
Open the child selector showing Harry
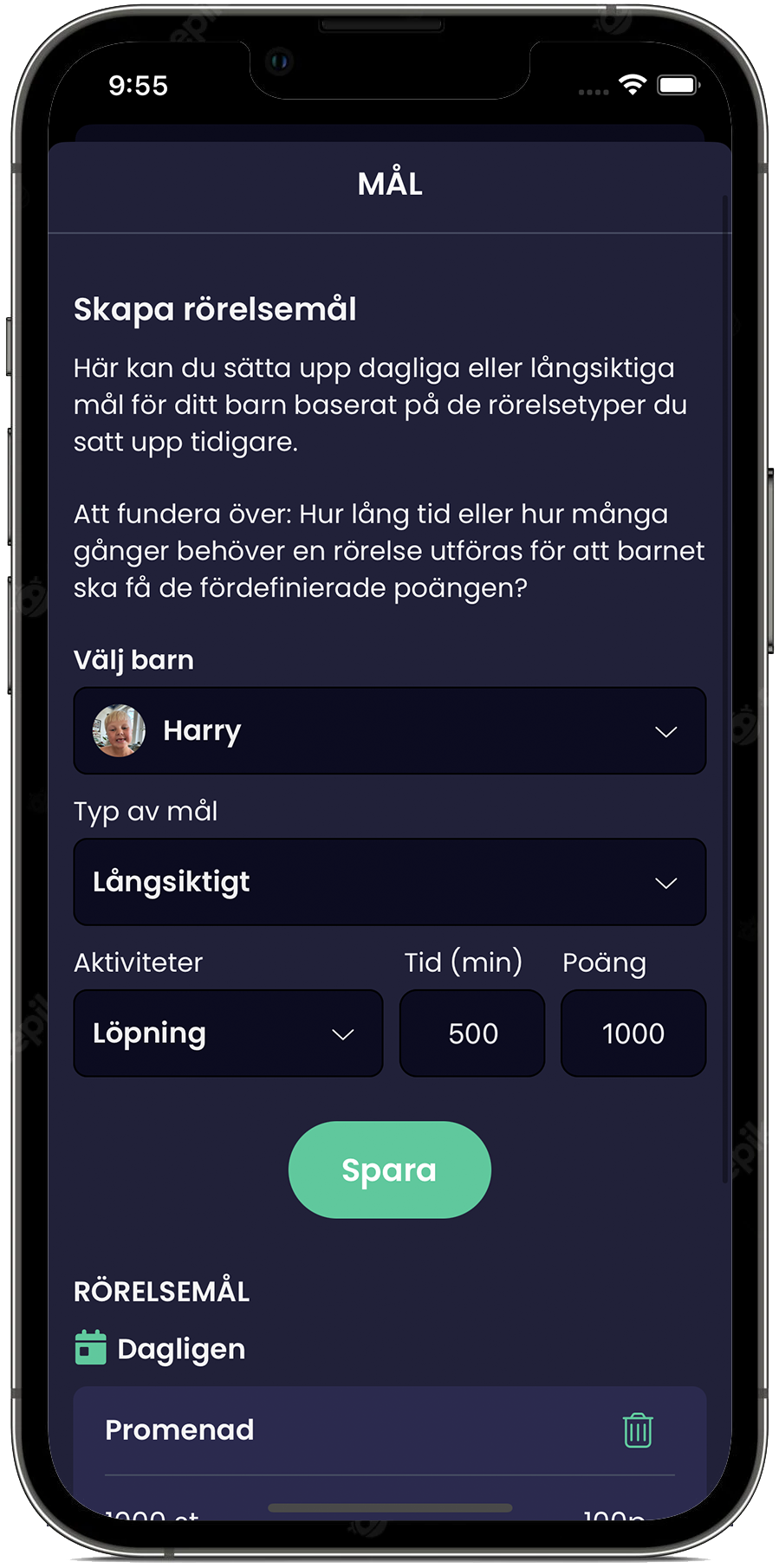click(x=389, y=730)
